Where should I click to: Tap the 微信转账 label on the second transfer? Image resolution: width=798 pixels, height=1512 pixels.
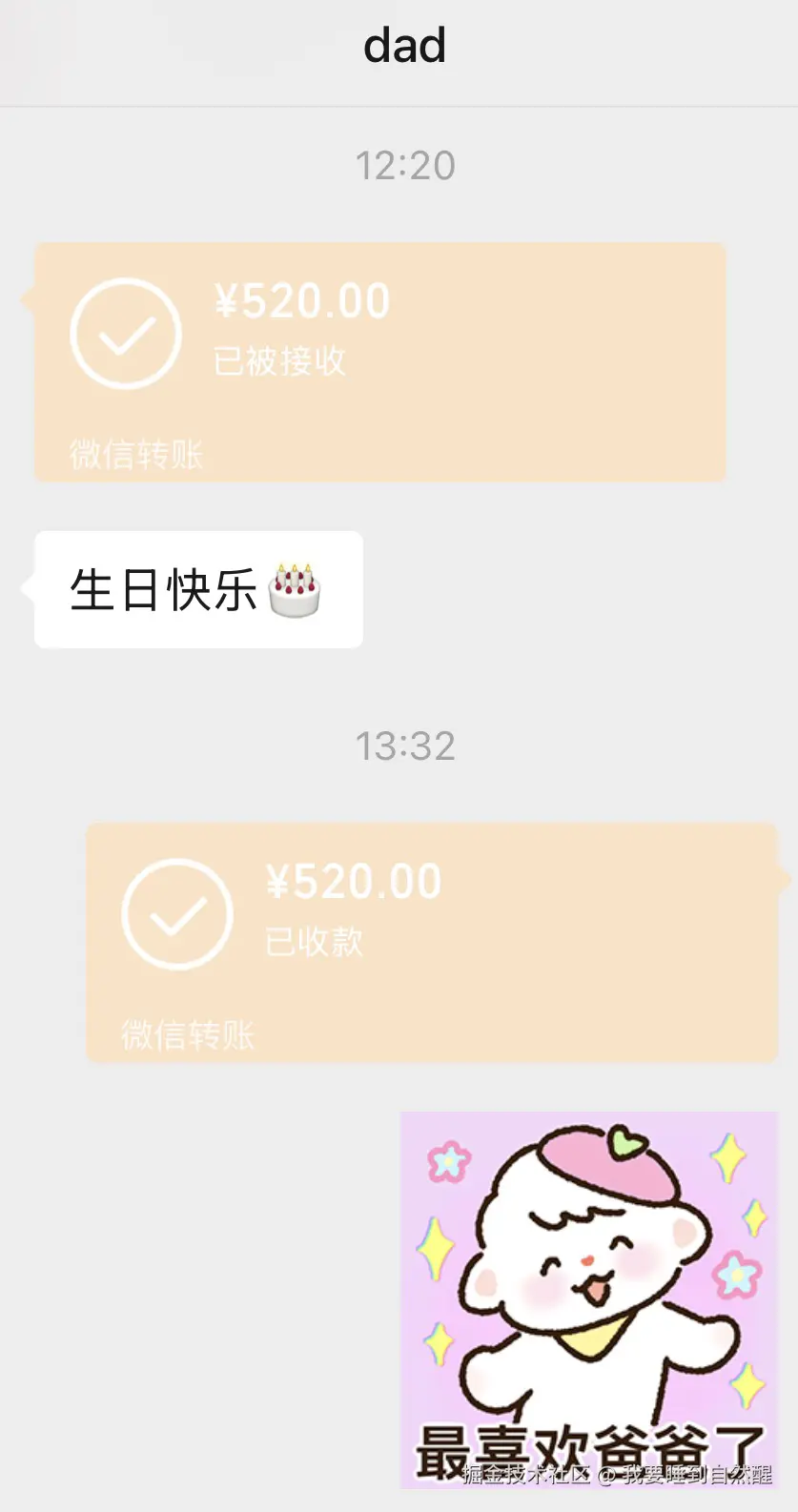coord(186,1035)
